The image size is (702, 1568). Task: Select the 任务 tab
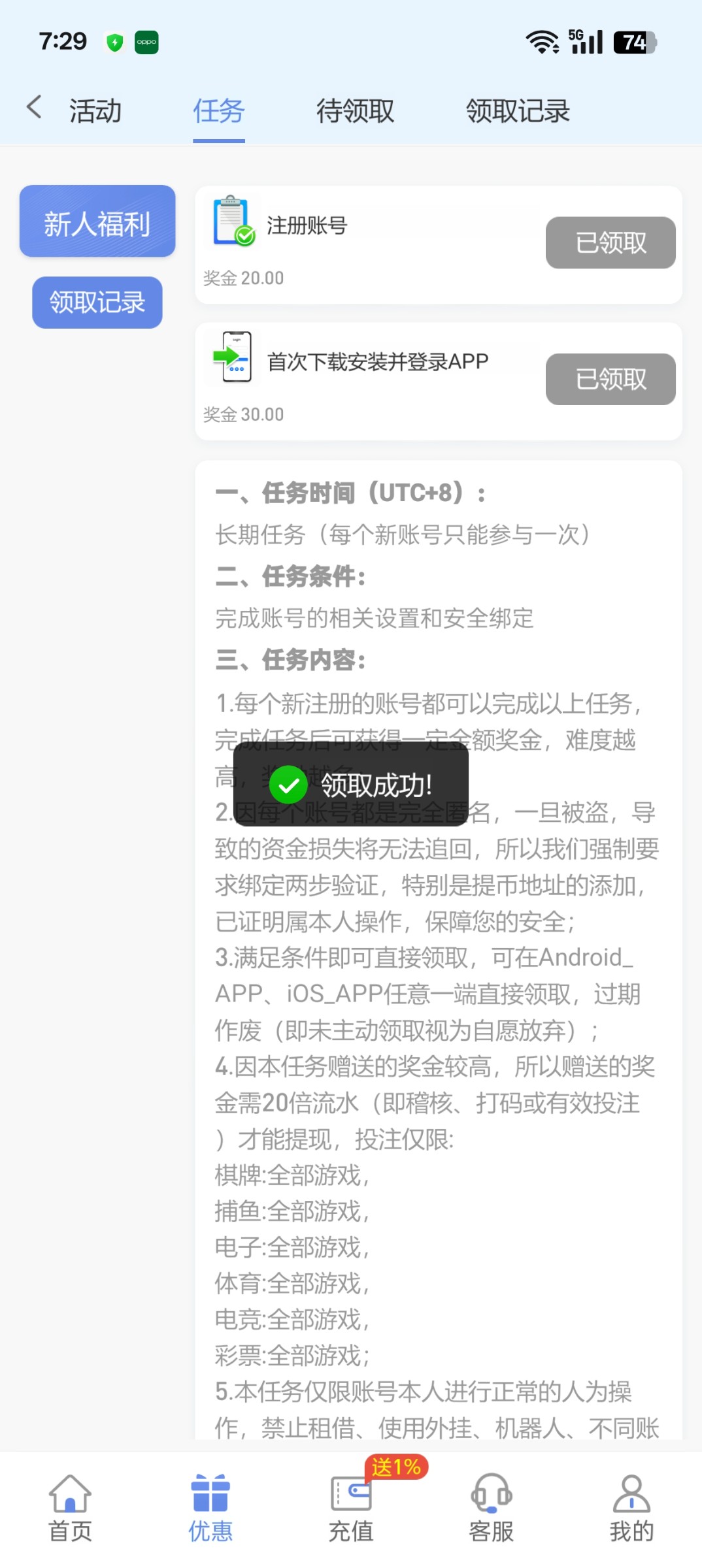(218, 111)
